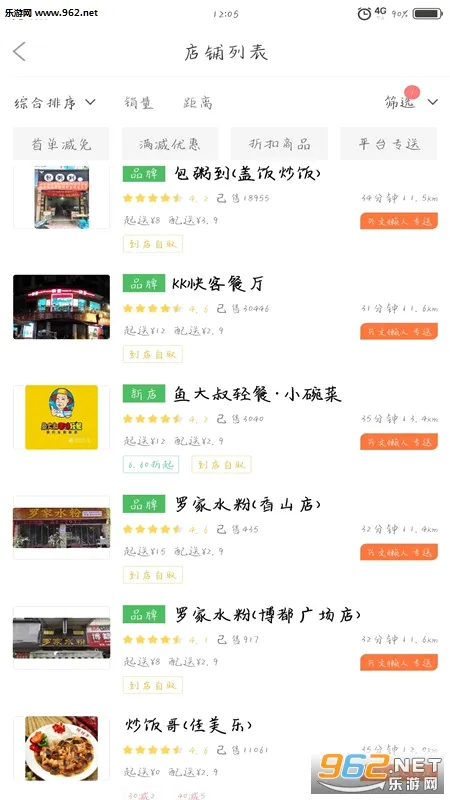Go back using the top-left arrow
The height and width of the screenshot is (800, 450).
(x=19, y=52)
